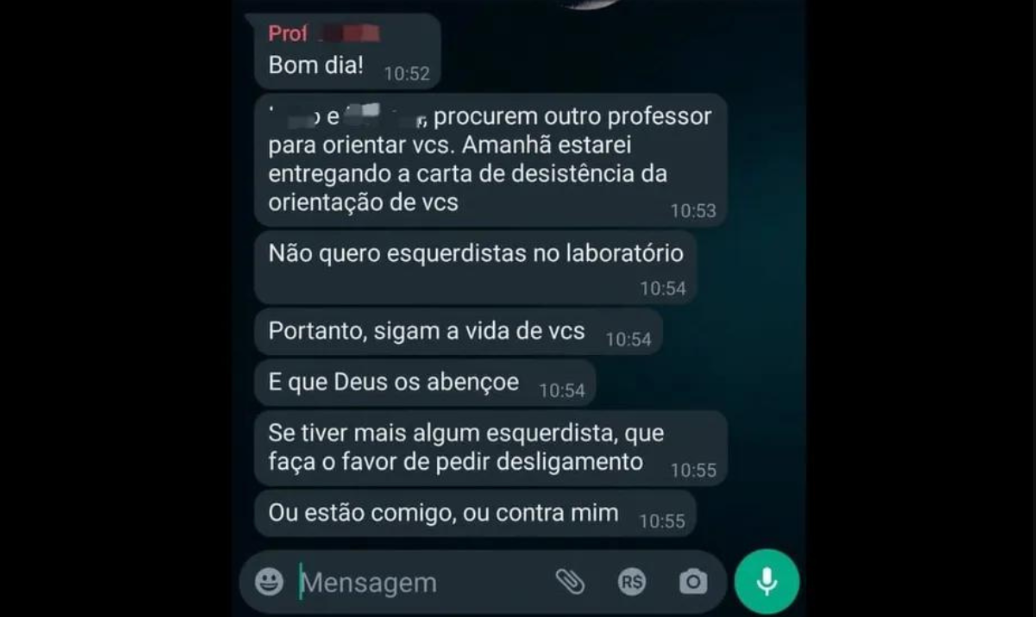The image size is (1036, 617).
Task: Open the camera from the message bar
Action: coord(693,581)
